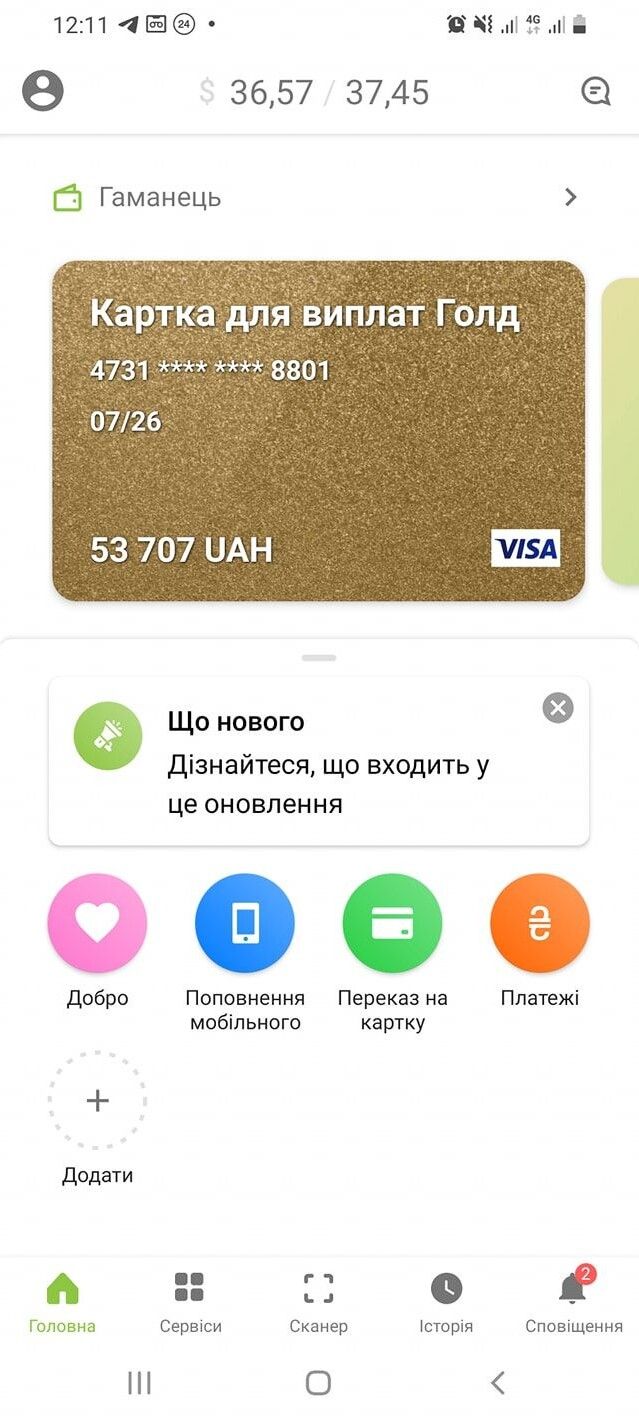The width and height of the screenshot is (639, 1422).
Task: Select Поповнення мобільного
Action: coord(245,923)
